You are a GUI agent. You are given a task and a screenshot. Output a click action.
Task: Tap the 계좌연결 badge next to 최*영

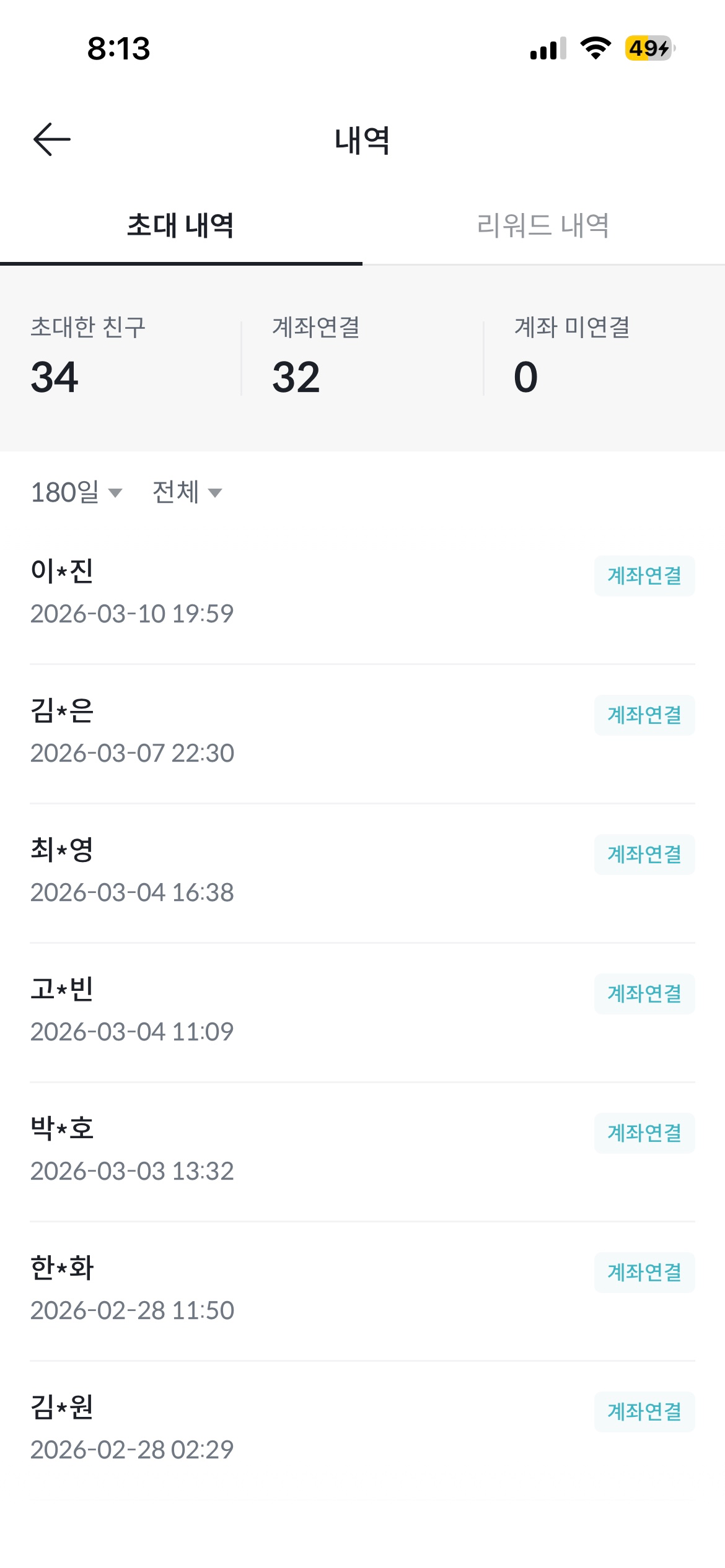click(x=644, y=855)
